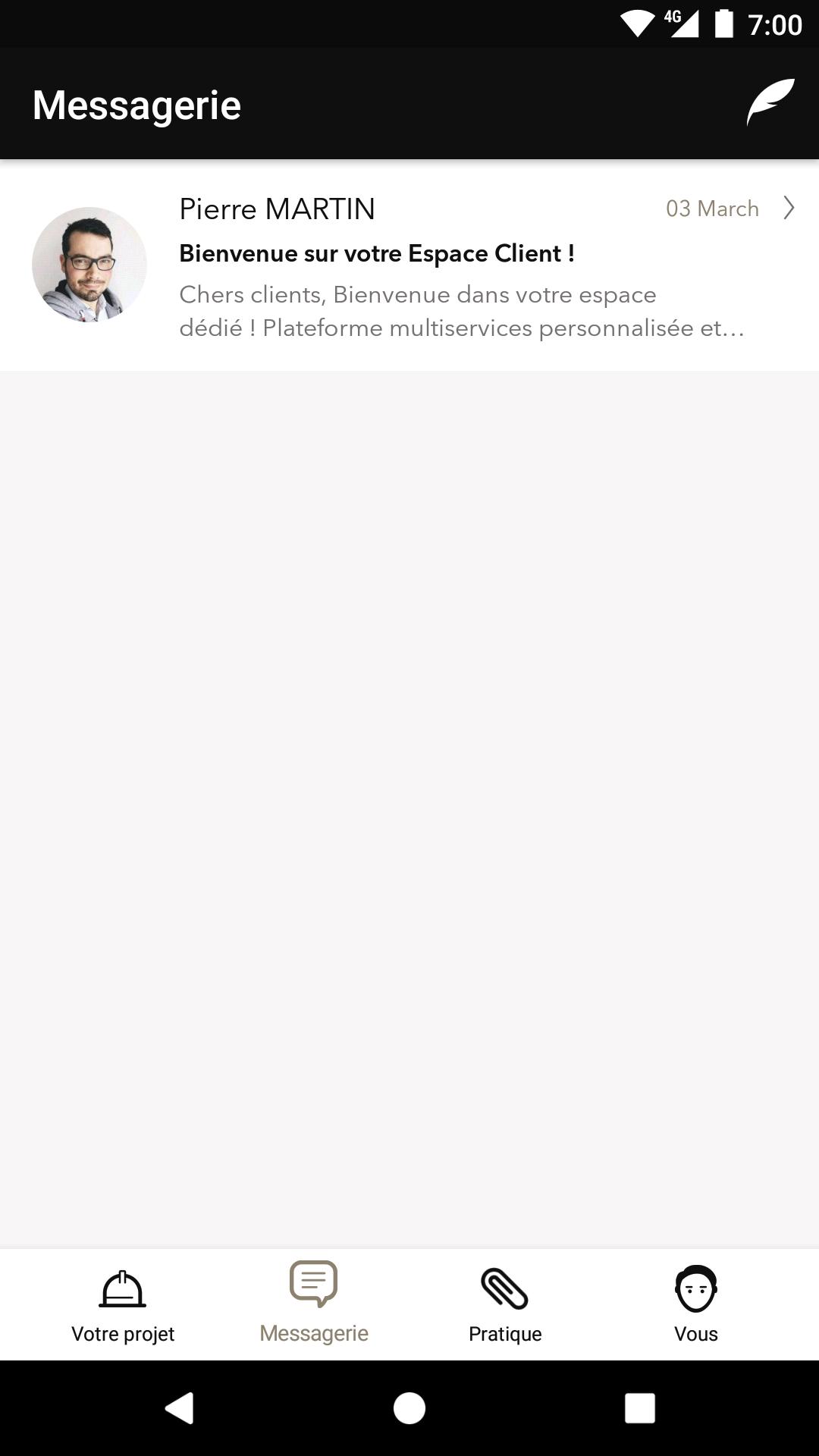Viewport: 819px width, 1456px height.
Task: Select the Messagerie tab
Action: pos(314,1304)
